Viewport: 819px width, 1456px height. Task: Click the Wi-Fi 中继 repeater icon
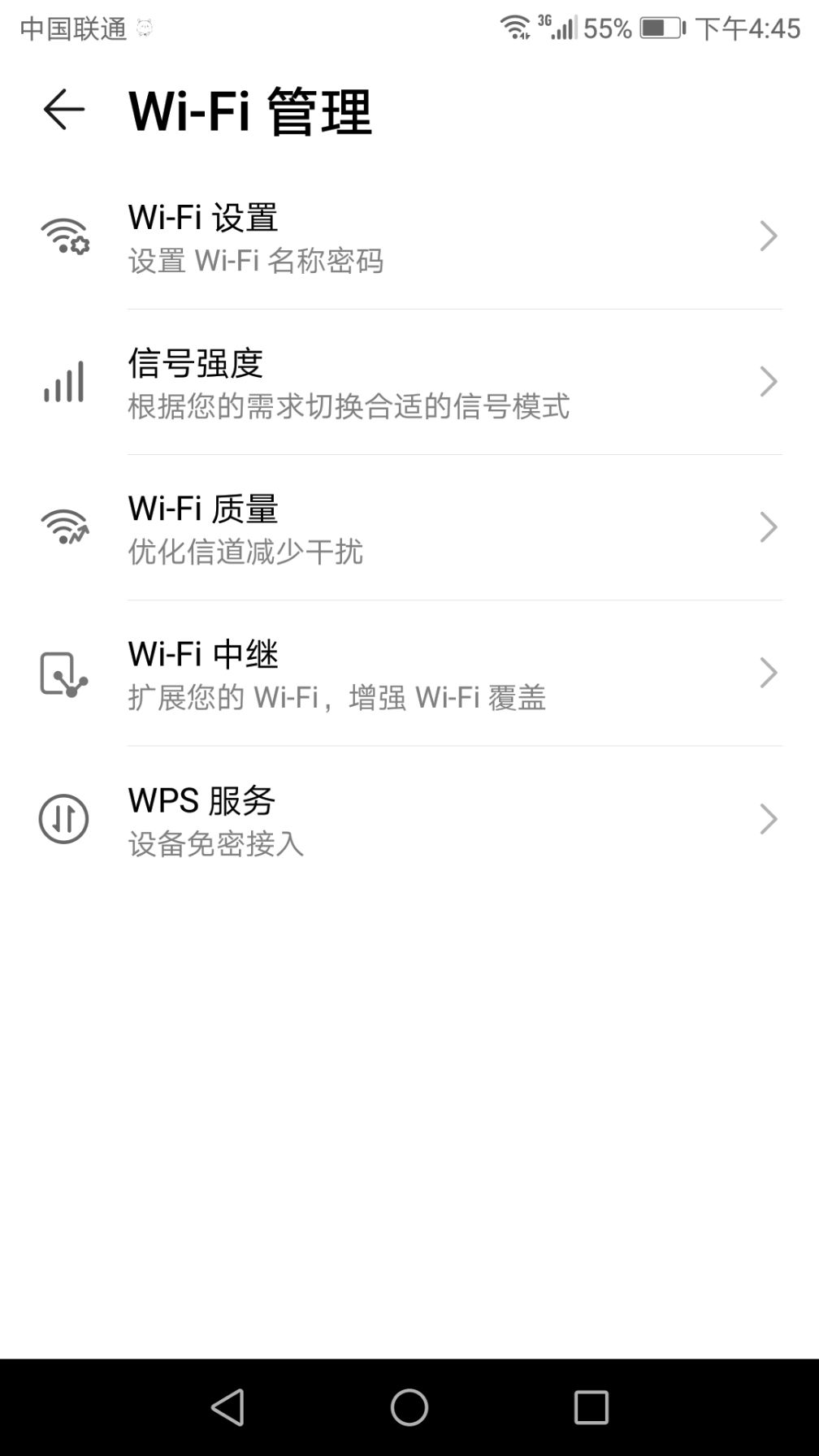(x=65, y=672)
